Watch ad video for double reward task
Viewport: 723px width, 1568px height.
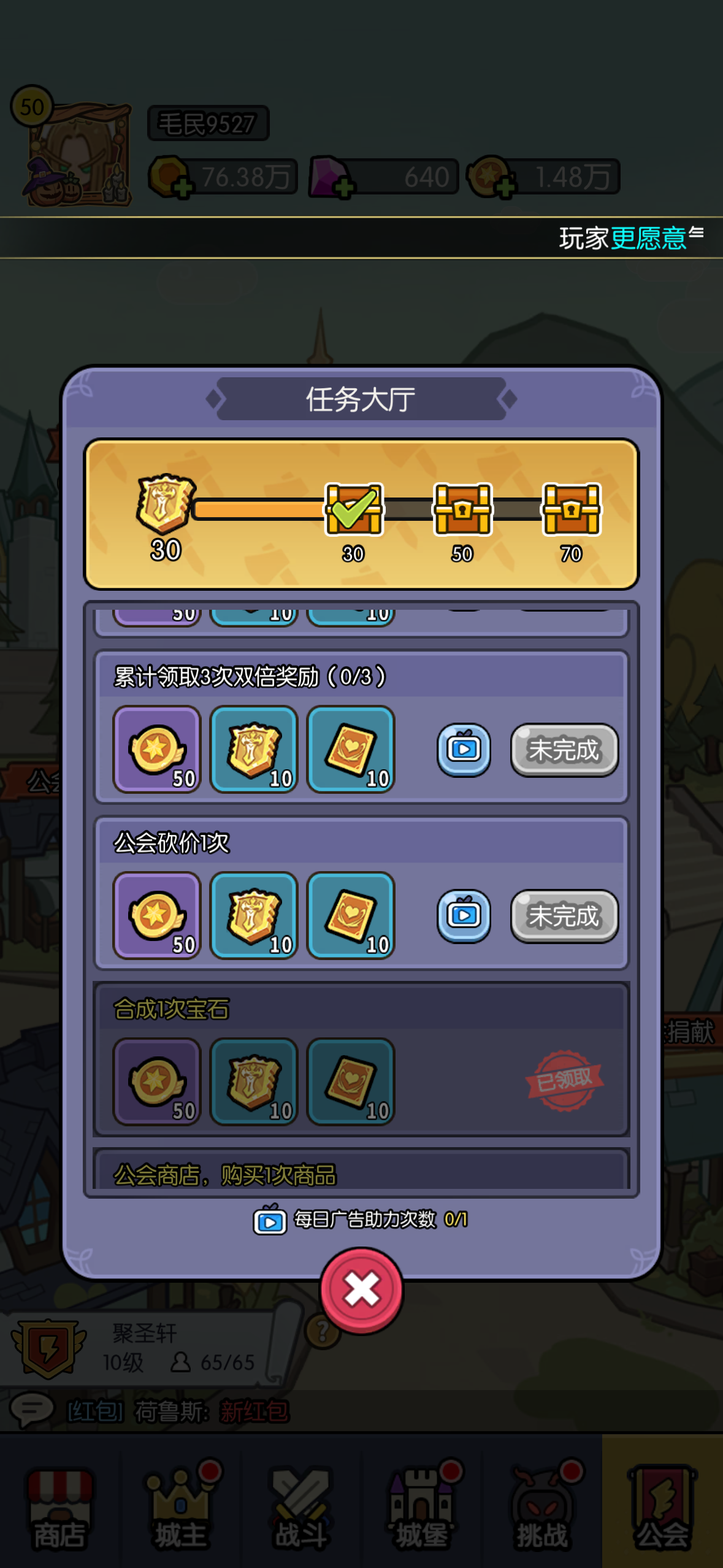pyautogui.click(x=464, y=750)
